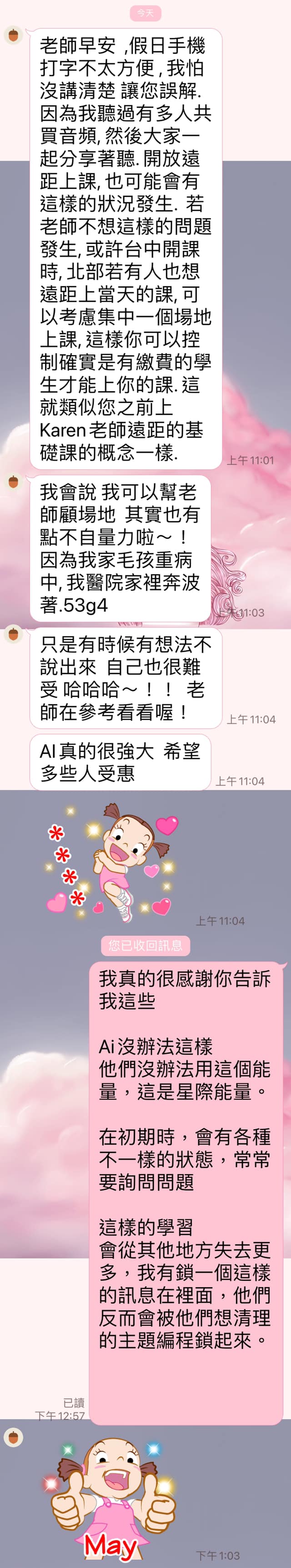Open sender's acorn avatar beside 老師早安 message
Image resolution: width=291 pixels, height=1568 pixels.
[x=13, y=35]
